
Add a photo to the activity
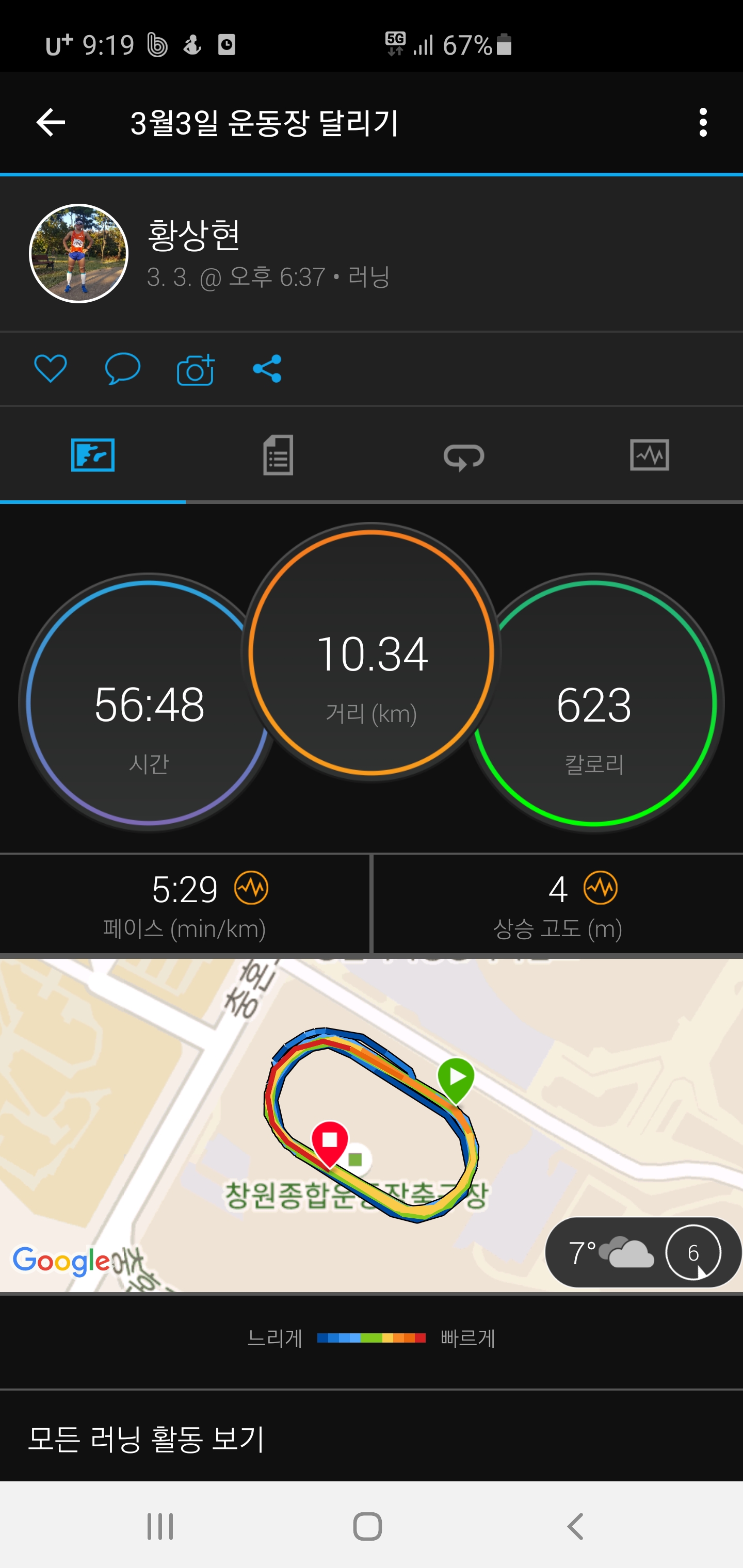tap(195, 369)
